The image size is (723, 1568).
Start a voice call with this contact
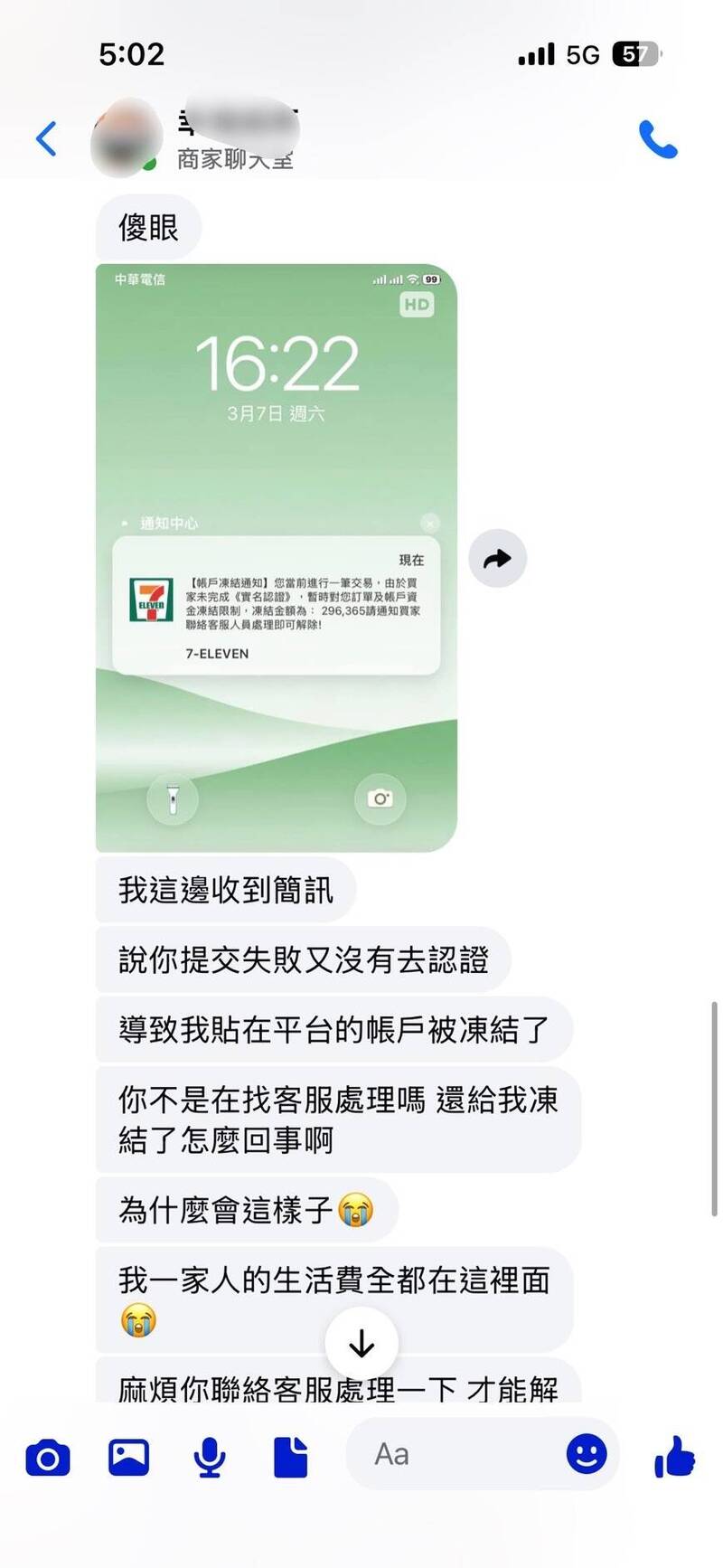[657, 139]
